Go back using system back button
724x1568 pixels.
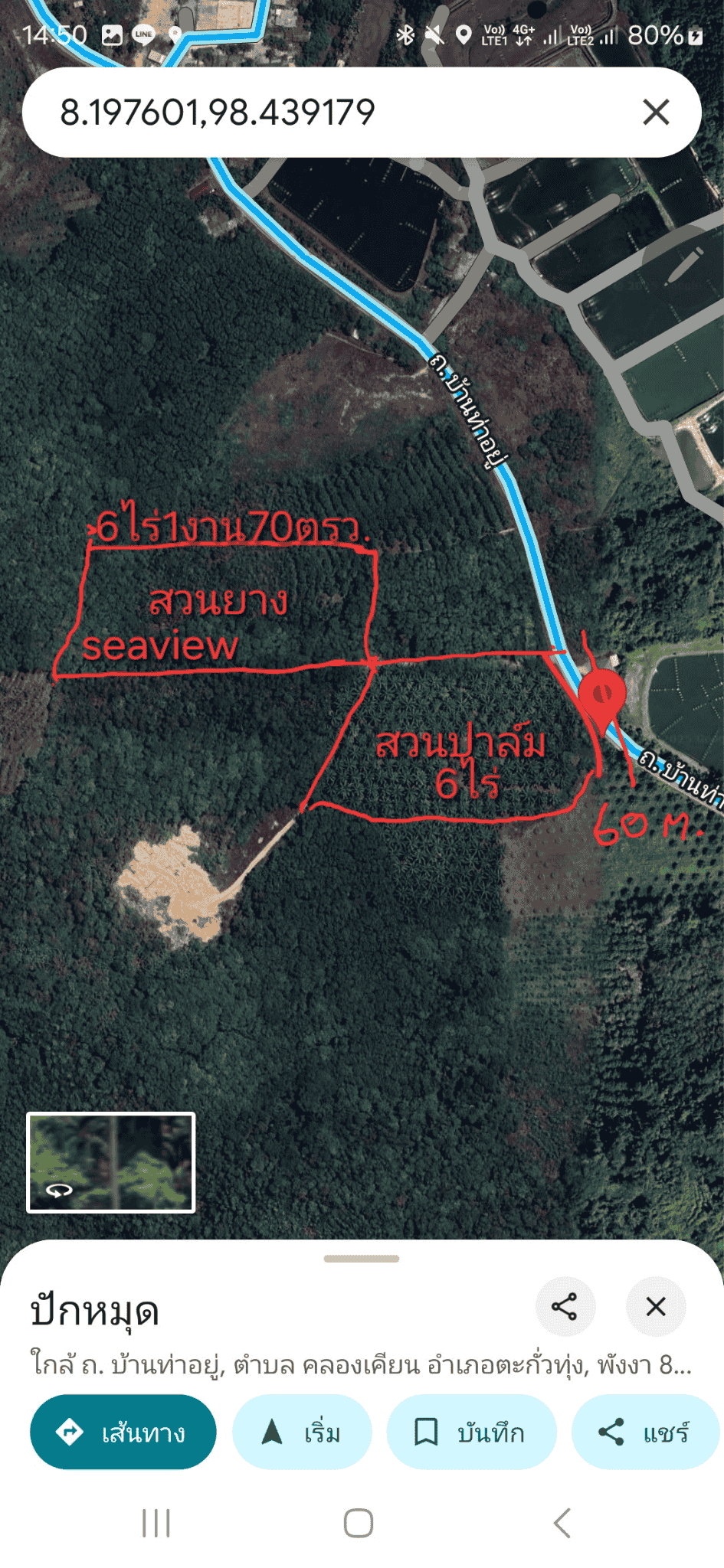point(562,1524)
